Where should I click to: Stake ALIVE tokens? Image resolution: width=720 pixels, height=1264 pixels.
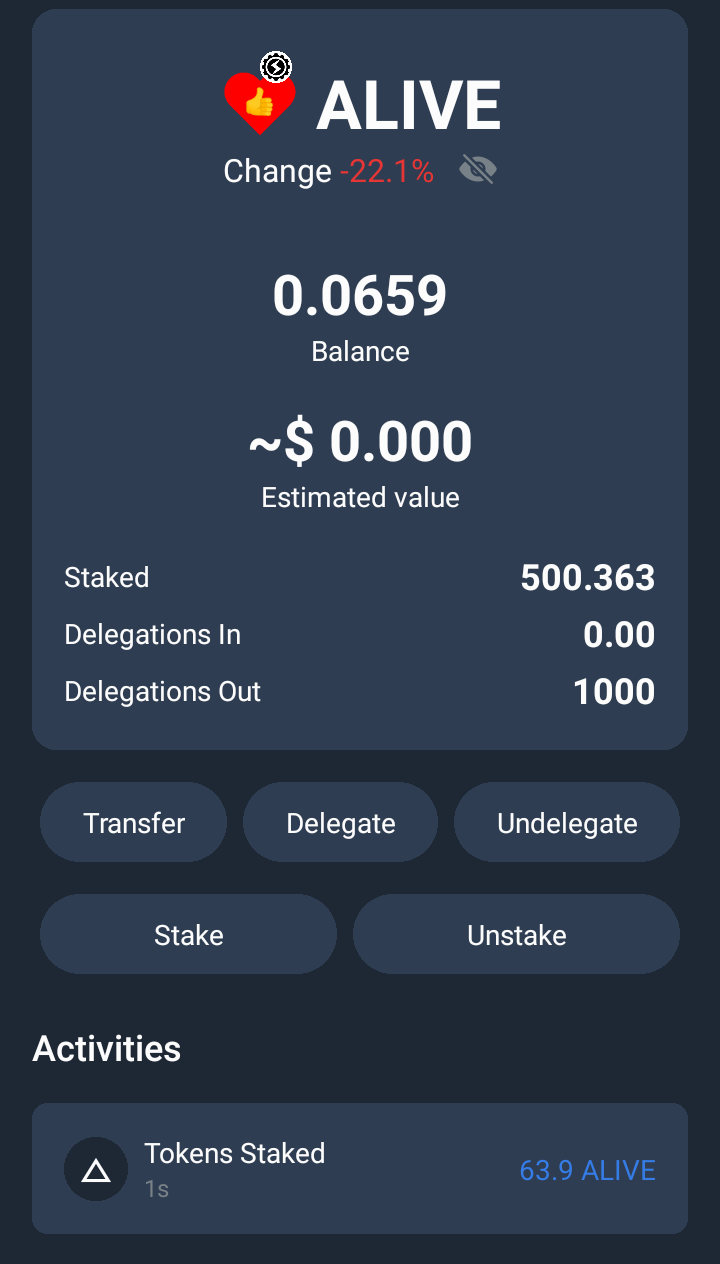(x=188, y=934)
